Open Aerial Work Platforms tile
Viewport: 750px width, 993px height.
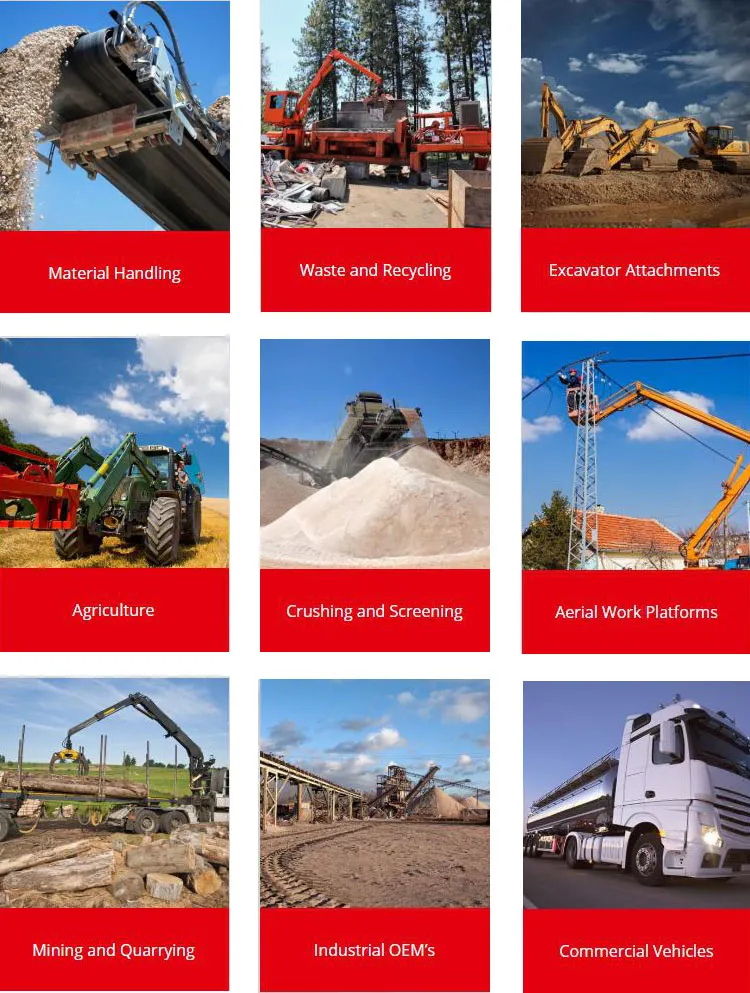[x=636, y=612]
